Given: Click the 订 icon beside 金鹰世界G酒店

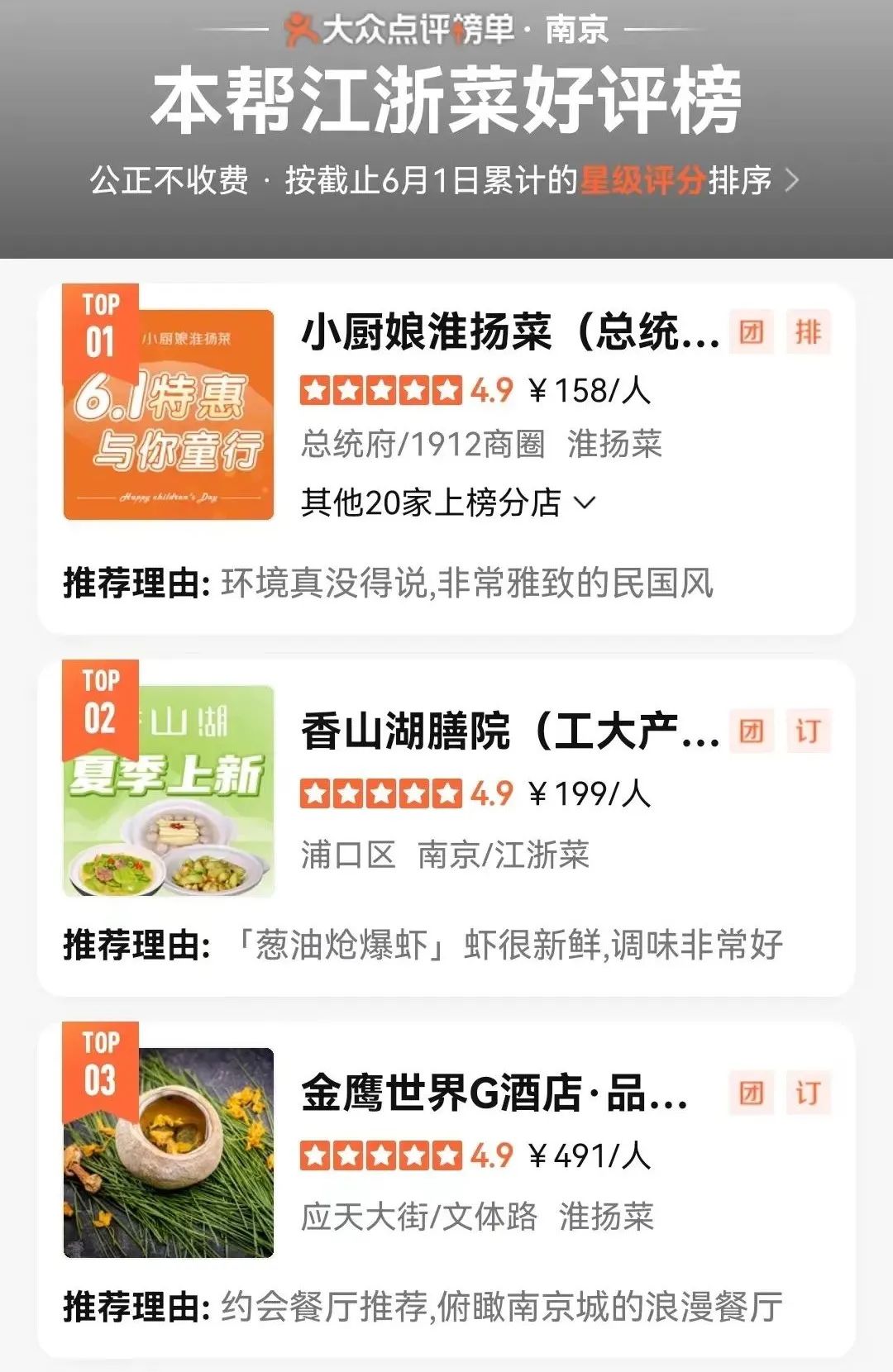Looking at the screenshot, I should (x=806, y=1093).
